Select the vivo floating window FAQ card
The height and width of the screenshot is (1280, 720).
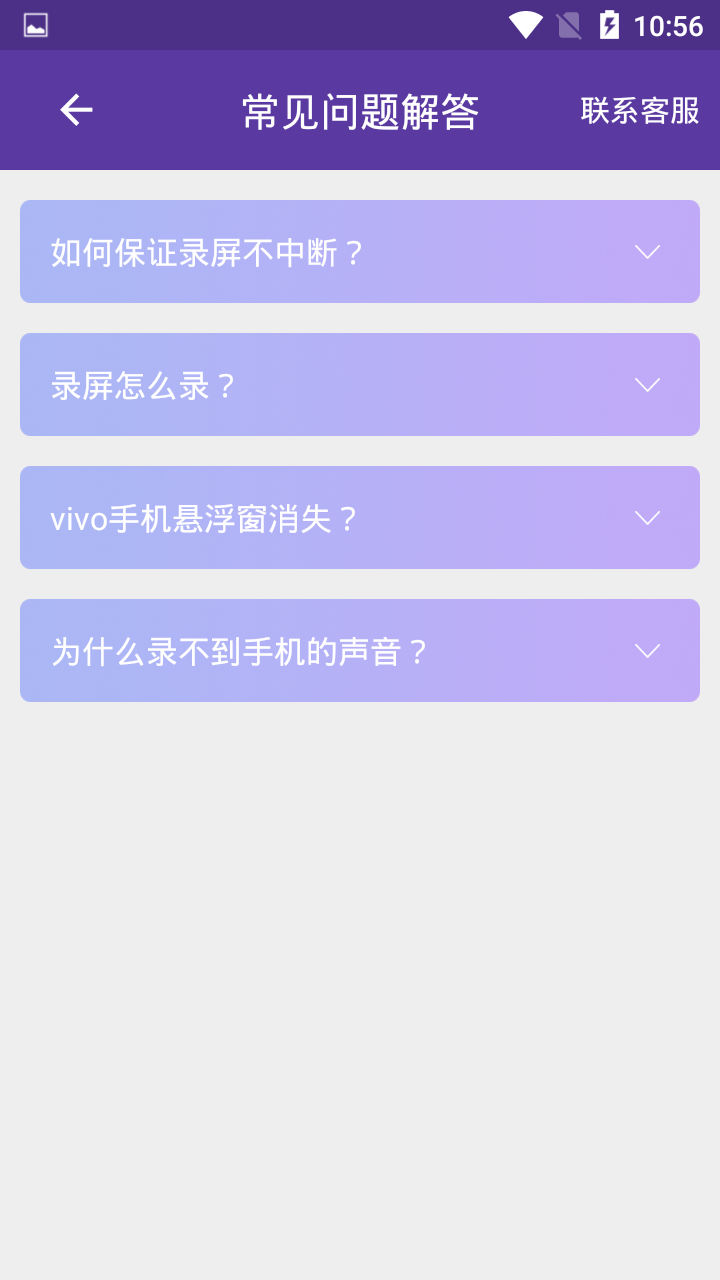point(360,517)
